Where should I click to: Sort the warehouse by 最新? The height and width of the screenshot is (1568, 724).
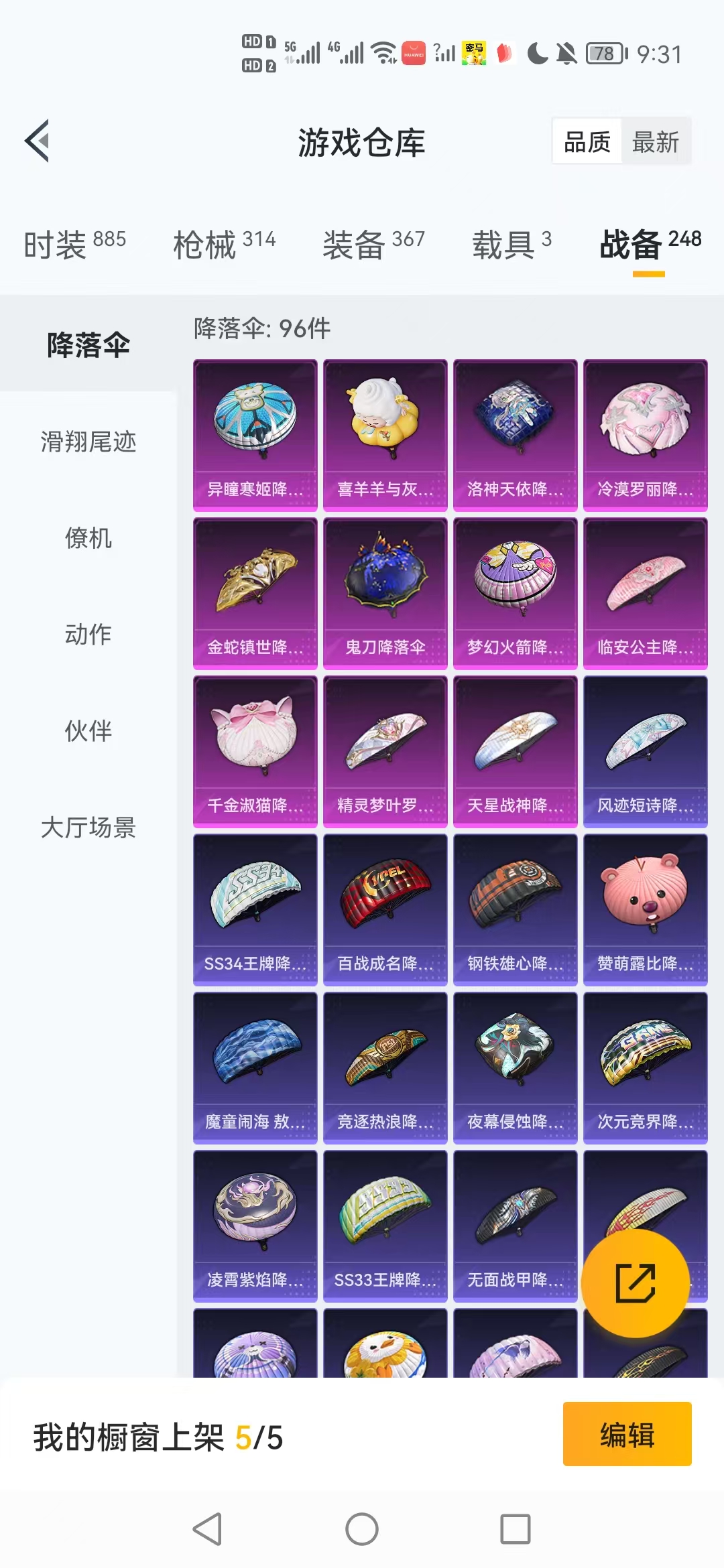tap(655, 142)
